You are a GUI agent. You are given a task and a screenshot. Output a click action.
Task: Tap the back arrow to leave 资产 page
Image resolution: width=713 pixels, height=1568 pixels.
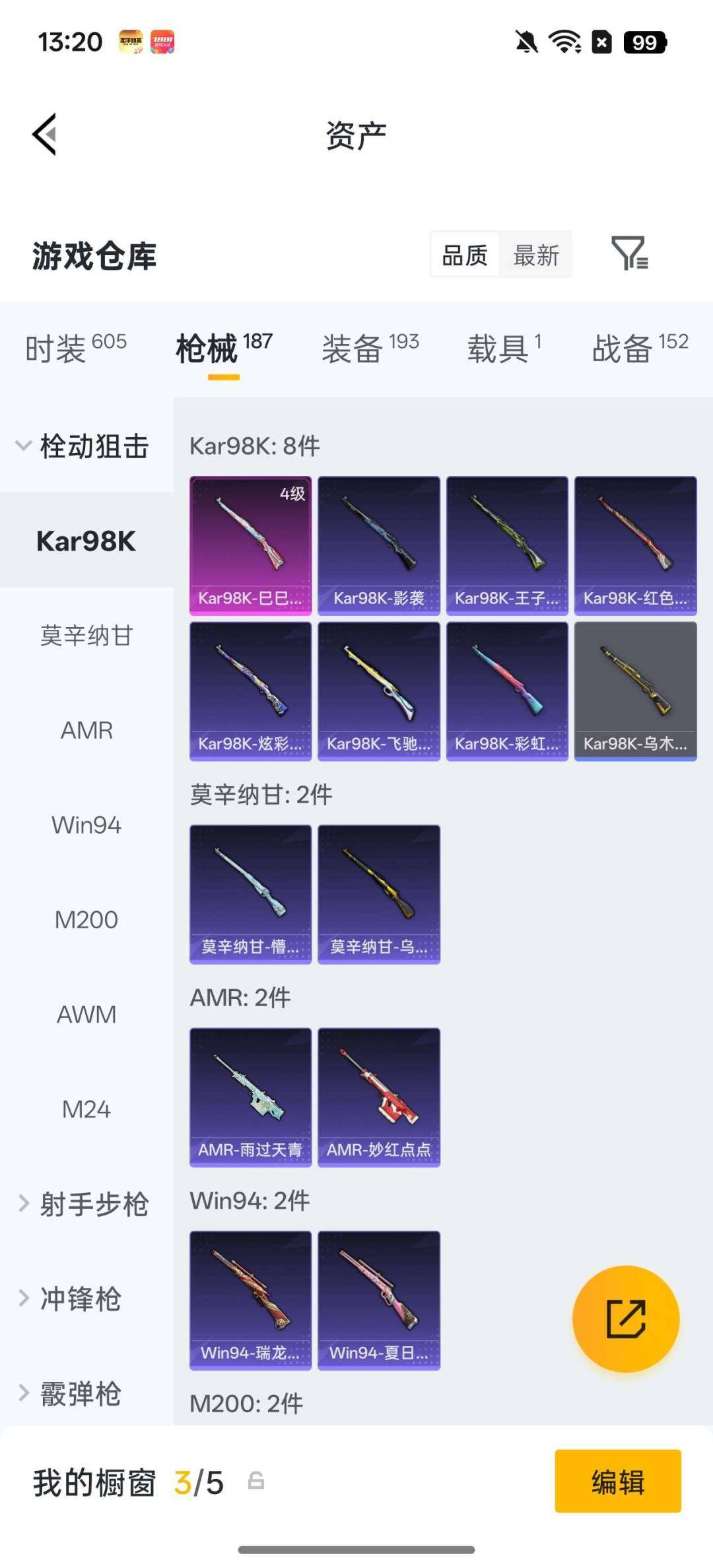click(44, 134)
